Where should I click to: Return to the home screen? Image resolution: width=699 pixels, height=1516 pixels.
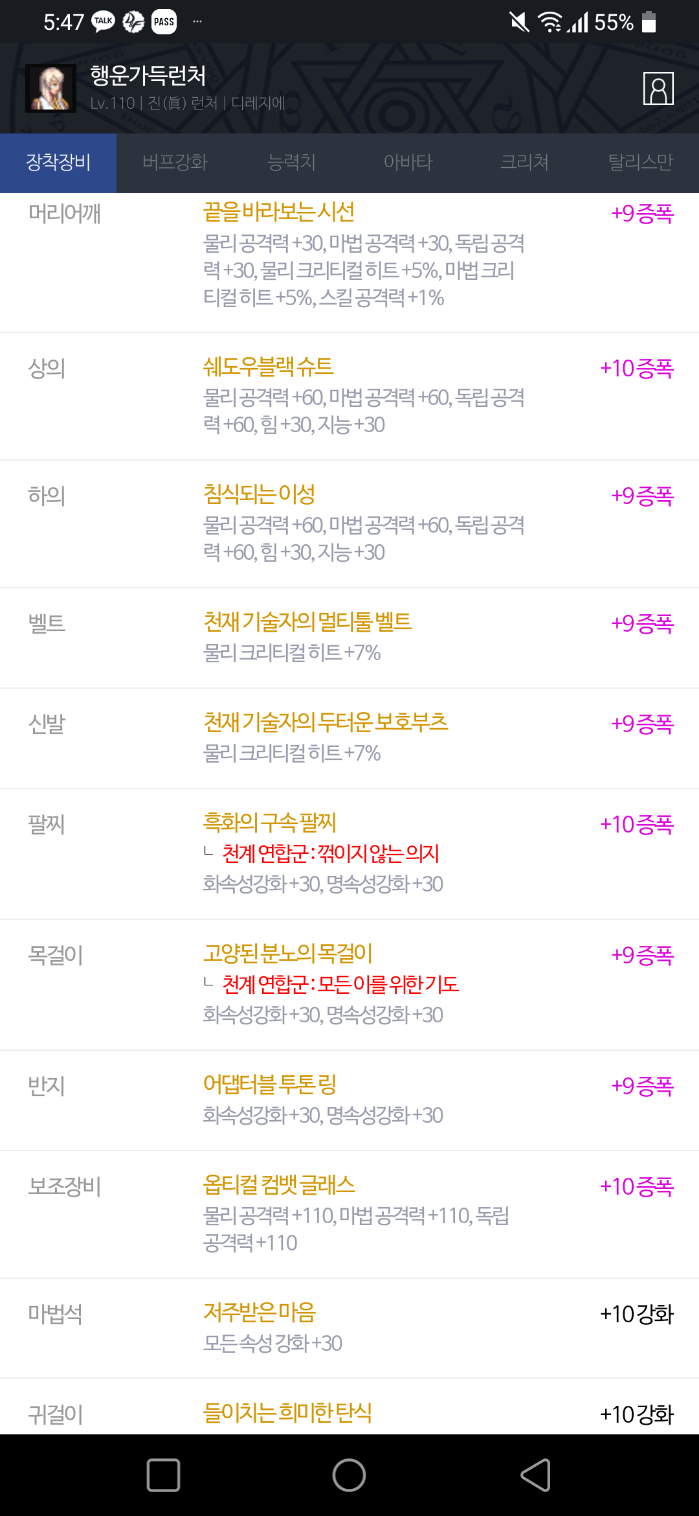(x=349, y=1474)
